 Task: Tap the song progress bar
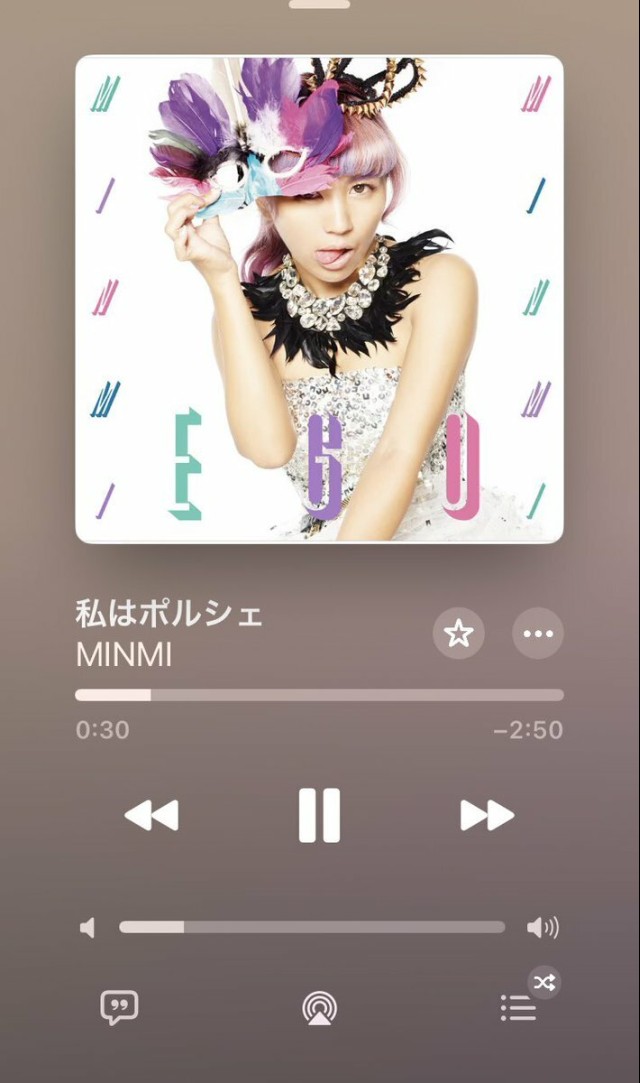point(319,695)
